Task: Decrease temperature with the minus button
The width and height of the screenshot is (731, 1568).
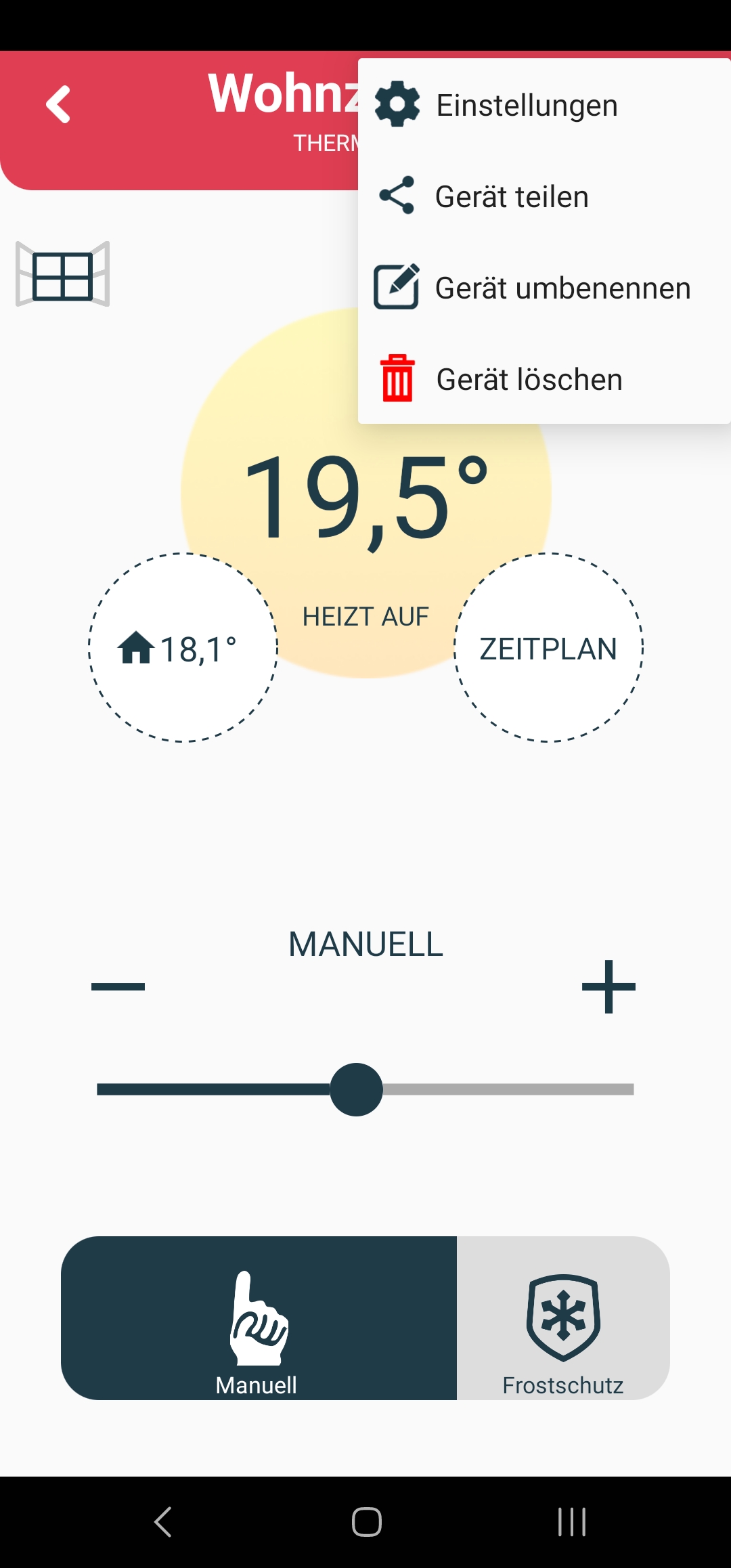Action: 118,986
